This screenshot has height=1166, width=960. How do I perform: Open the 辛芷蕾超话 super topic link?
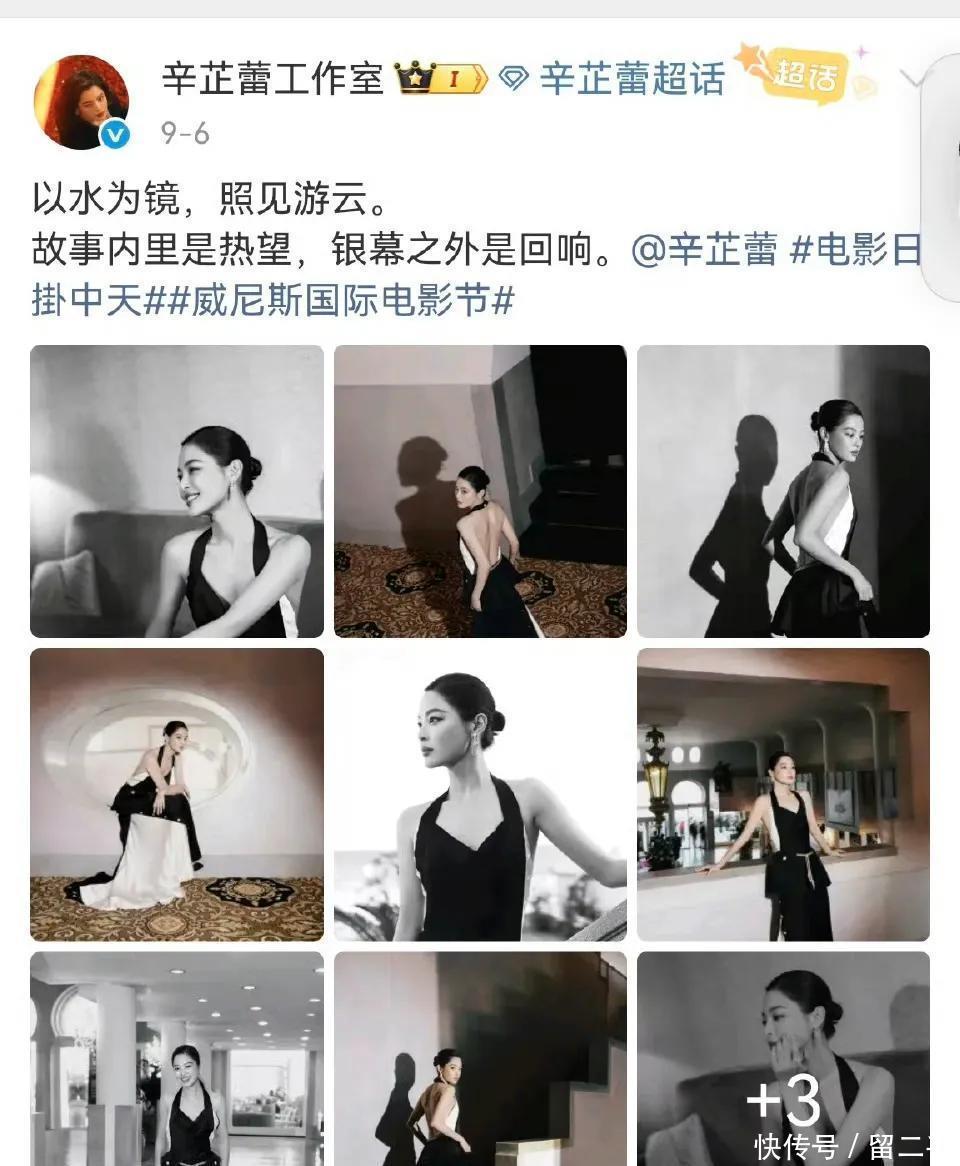coord(632,78)
